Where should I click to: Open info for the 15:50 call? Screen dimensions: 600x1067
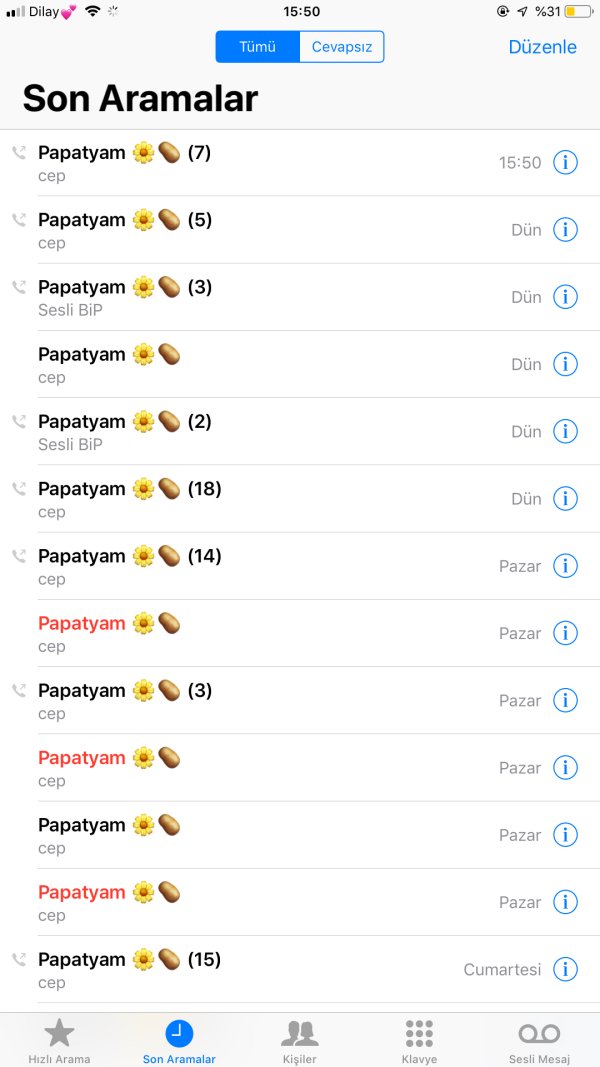[565, 162]
